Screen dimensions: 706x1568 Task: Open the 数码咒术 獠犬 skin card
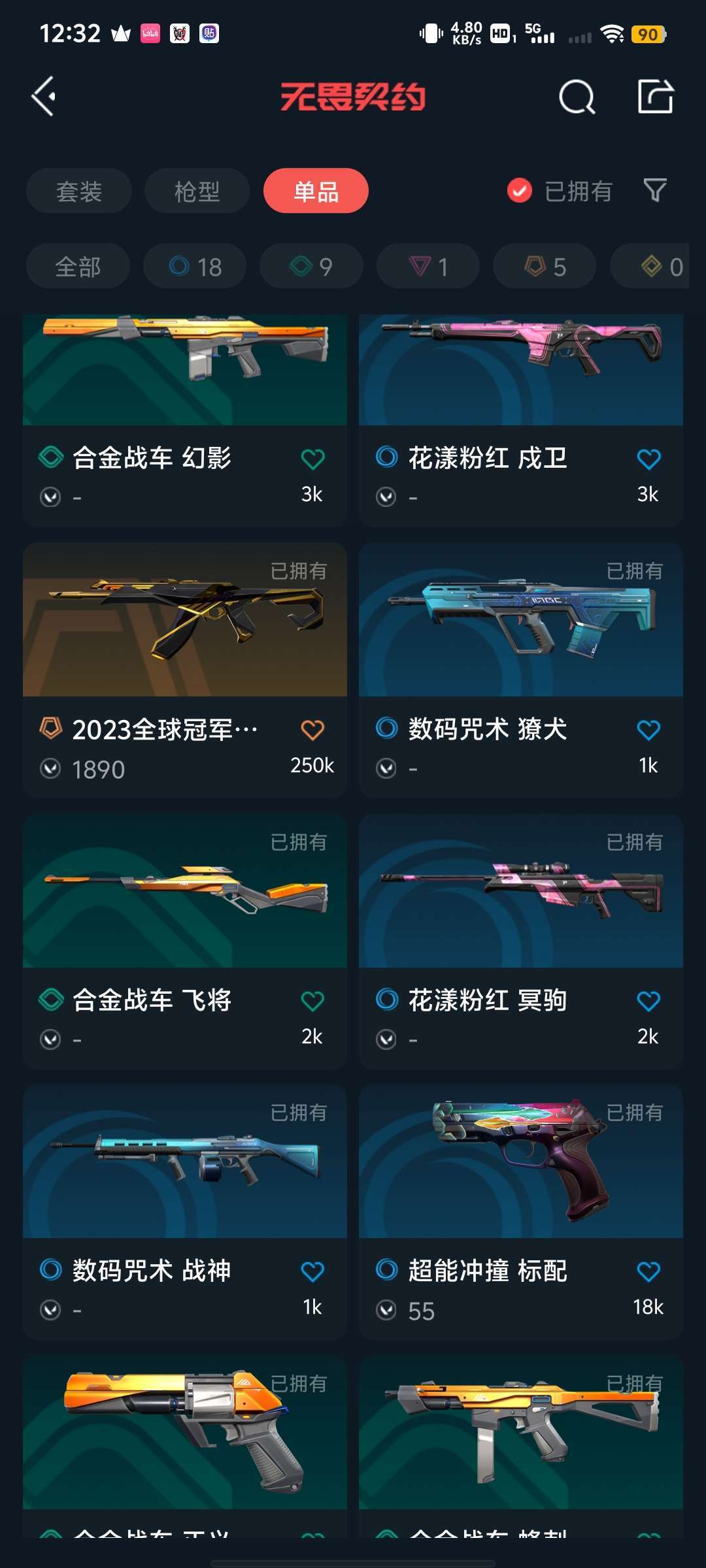[x=521, y=670]
